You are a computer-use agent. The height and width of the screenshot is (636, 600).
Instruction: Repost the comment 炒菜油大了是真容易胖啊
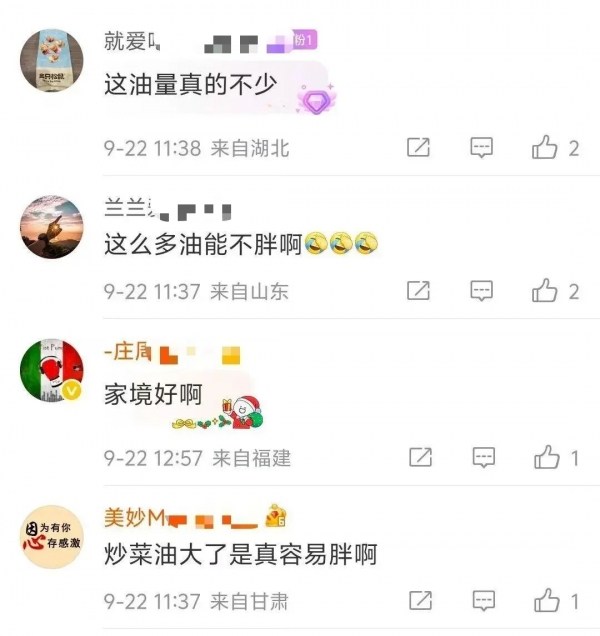coord(418,600)
